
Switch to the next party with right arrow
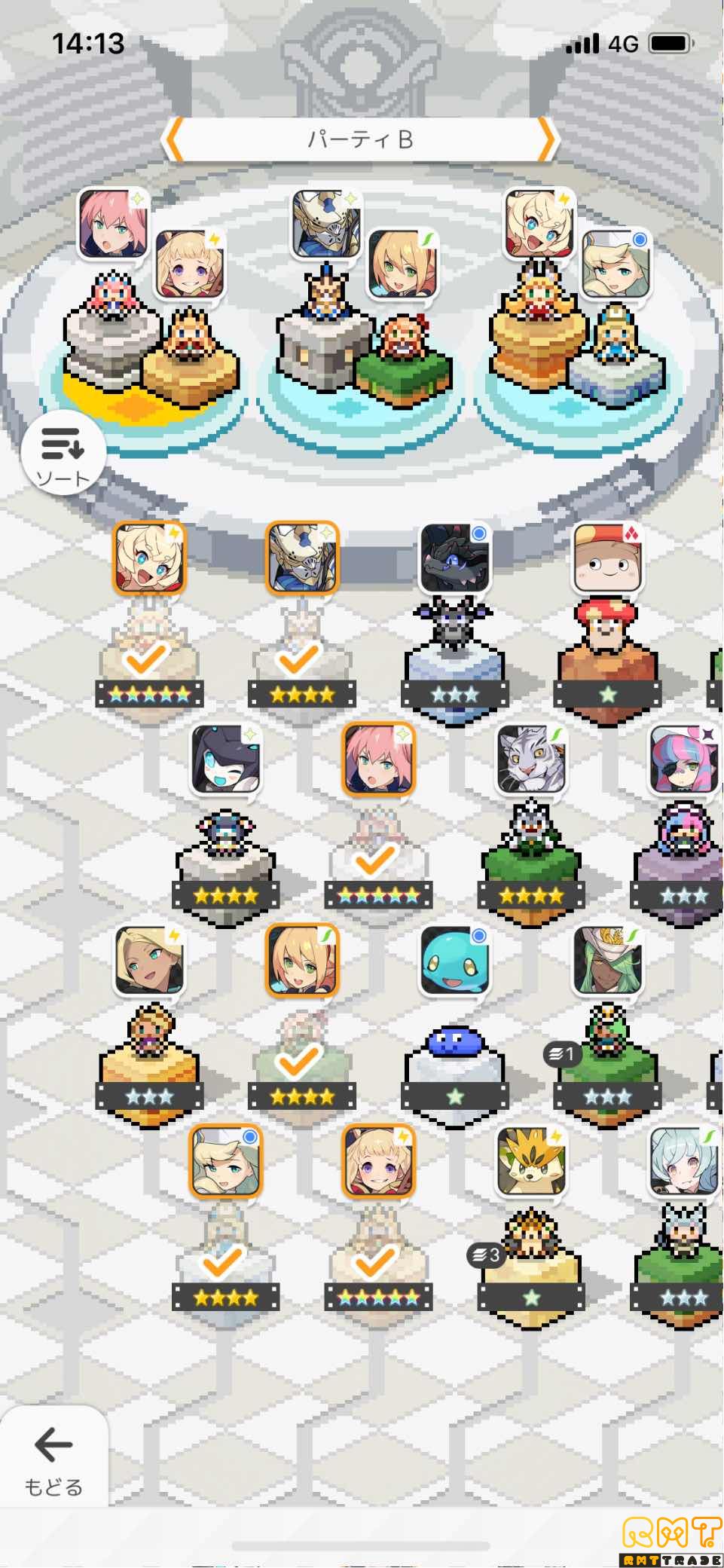pyautogui.click(x=547, y=139)
